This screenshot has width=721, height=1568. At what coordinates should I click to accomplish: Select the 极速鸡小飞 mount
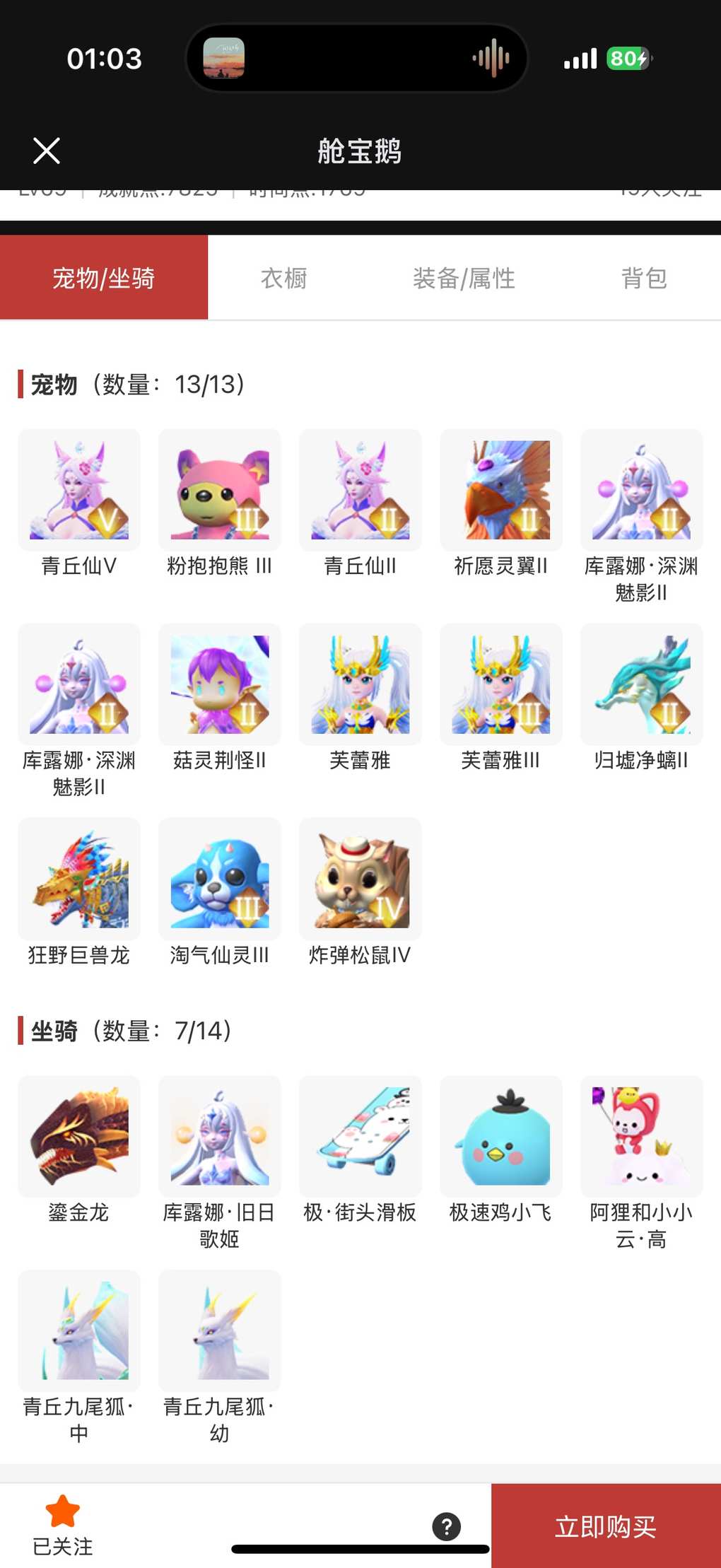coord(501,1137)
